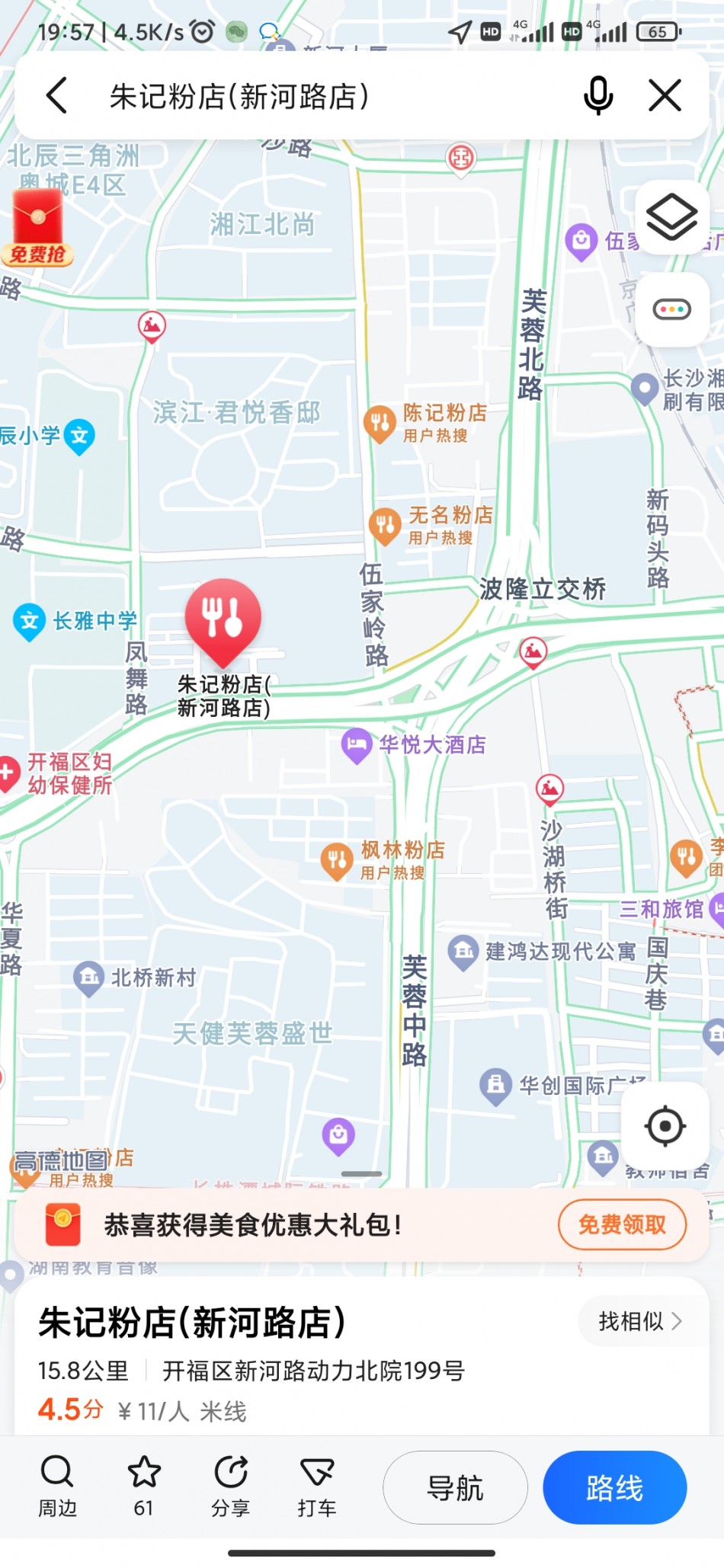Go back from the search result

coord(57,96)
